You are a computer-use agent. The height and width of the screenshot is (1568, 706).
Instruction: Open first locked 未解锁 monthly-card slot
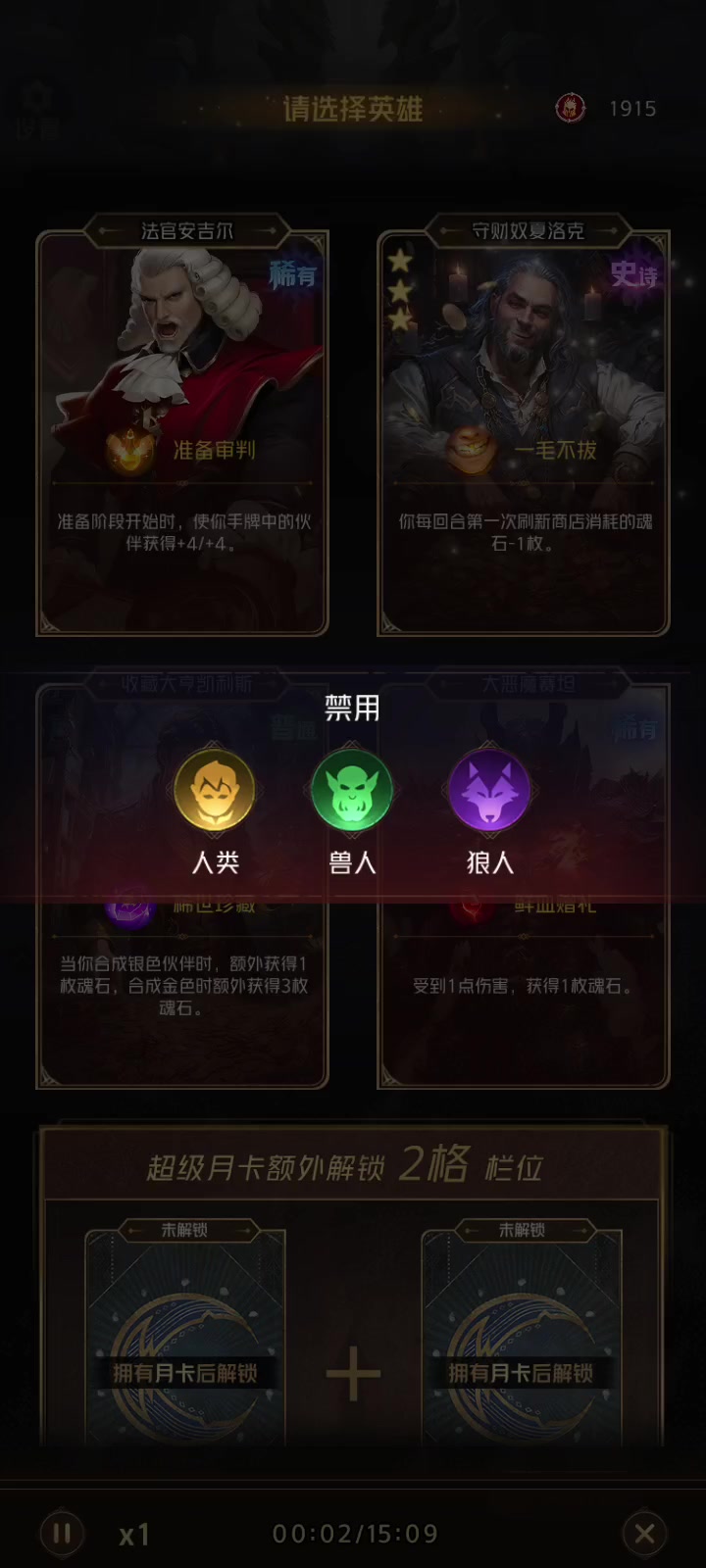coord(184,1333)
